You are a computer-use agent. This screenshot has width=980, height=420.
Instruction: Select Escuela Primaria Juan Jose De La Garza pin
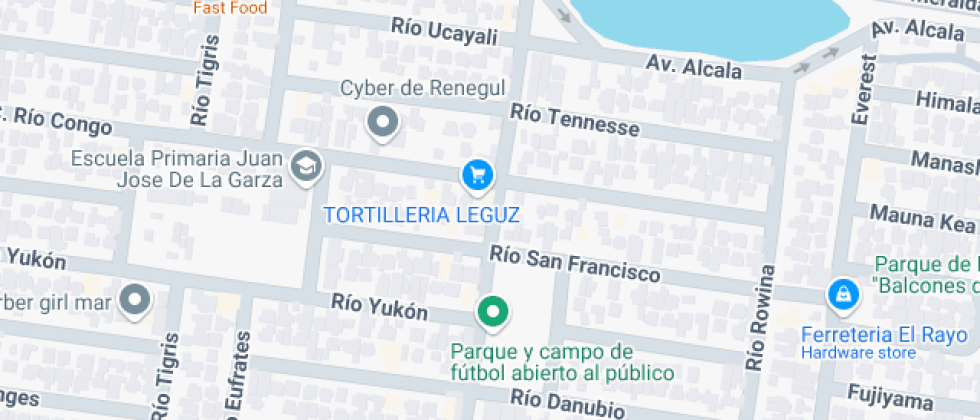pos(304,167)
